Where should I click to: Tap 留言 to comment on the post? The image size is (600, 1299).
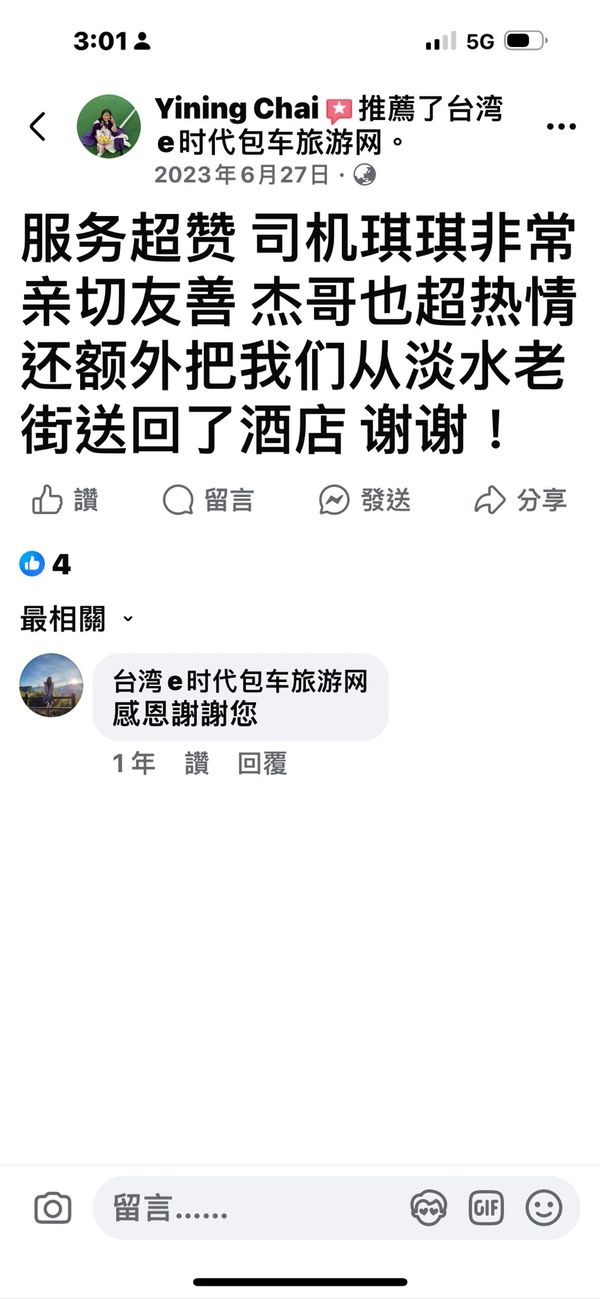click(x=208, y=500)
